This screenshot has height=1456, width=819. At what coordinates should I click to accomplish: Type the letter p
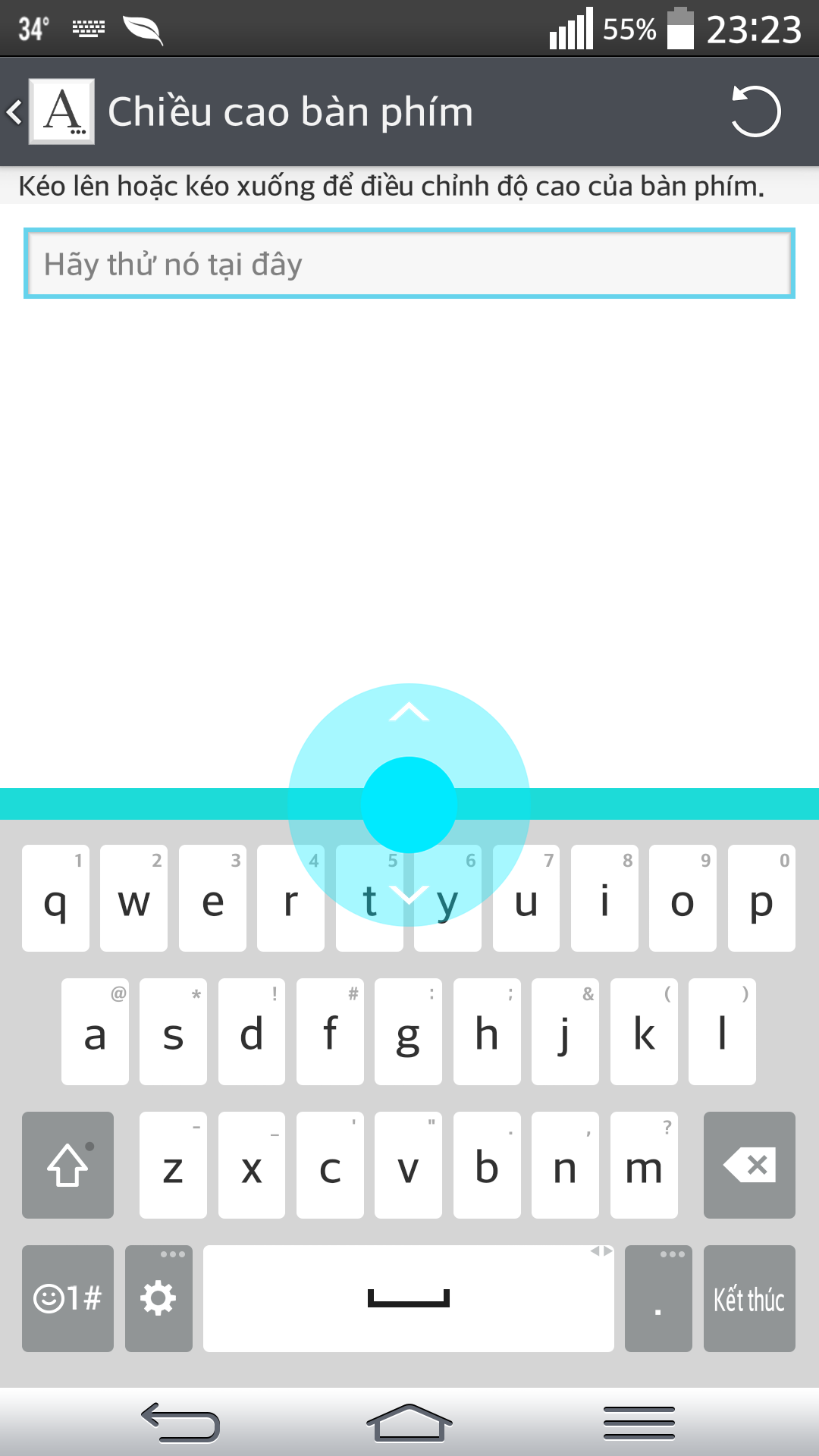[761, 899]
